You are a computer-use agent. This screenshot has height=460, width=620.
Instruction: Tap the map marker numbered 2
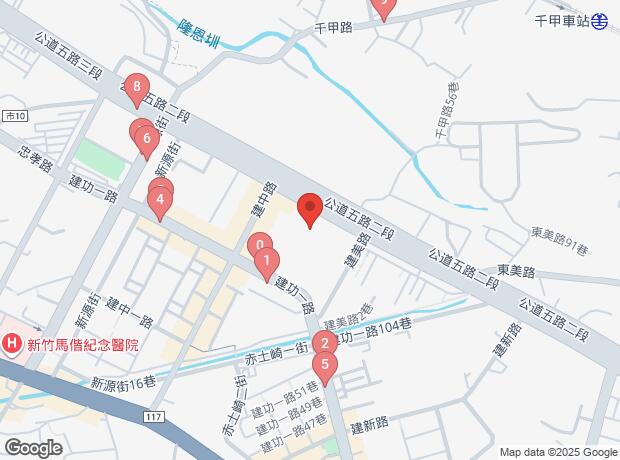point(325,343)
